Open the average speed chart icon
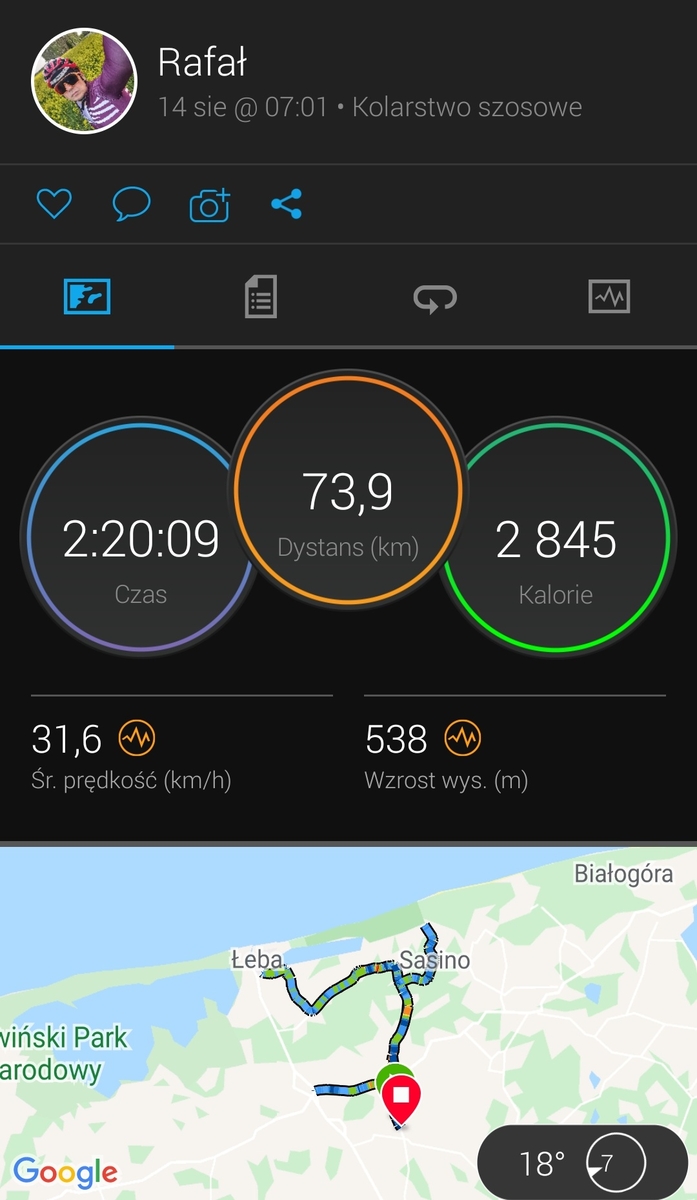Image resolution: width=697 pixels, height=1200 pixels. point(137,739)
